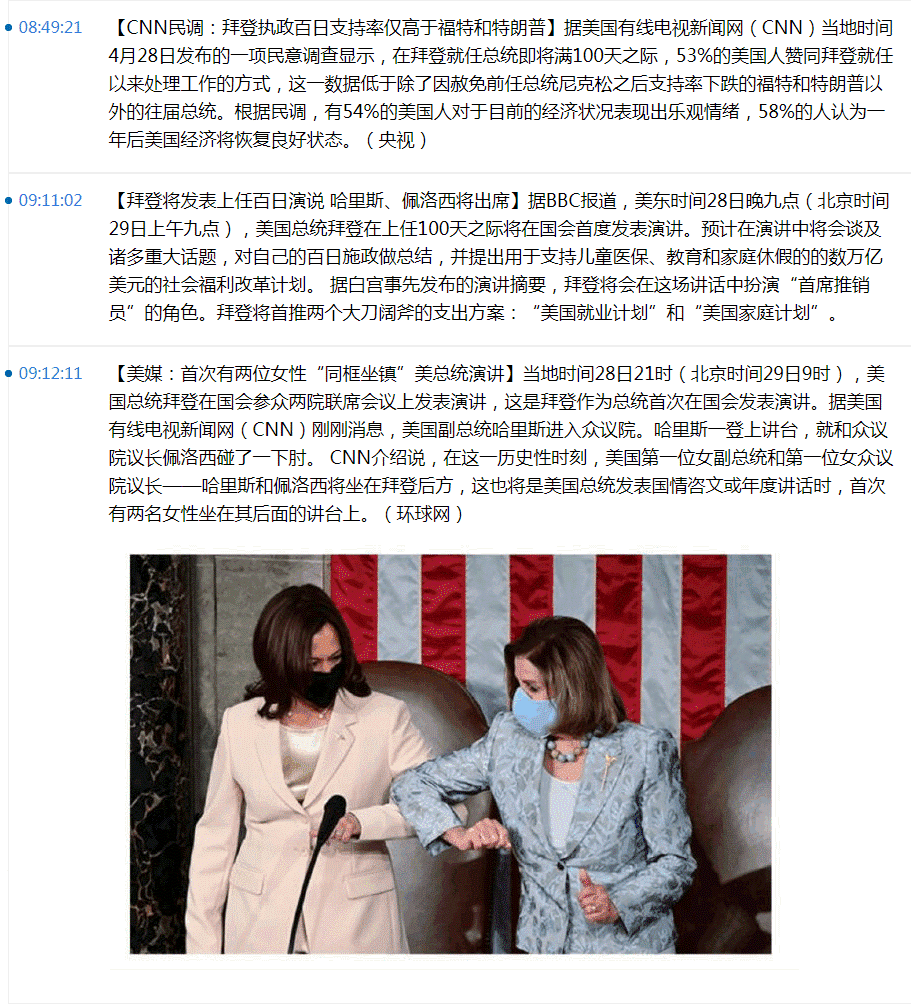The image size is (911, 1004).
Task: Open the 09:11:02 timestamp link
Action: point(50,200)
